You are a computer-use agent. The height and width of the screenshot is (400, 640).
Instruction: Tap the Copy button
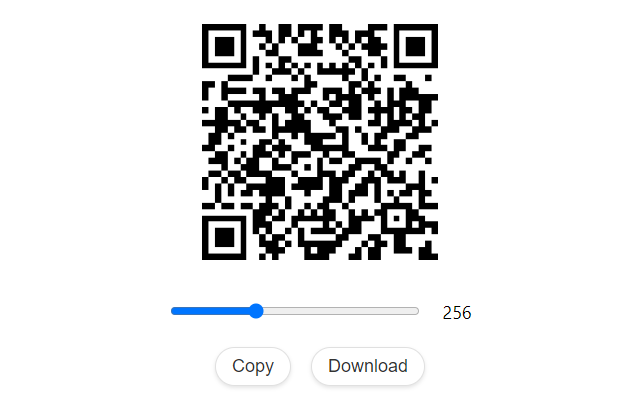pyautogui.click(x=253, y=366)
